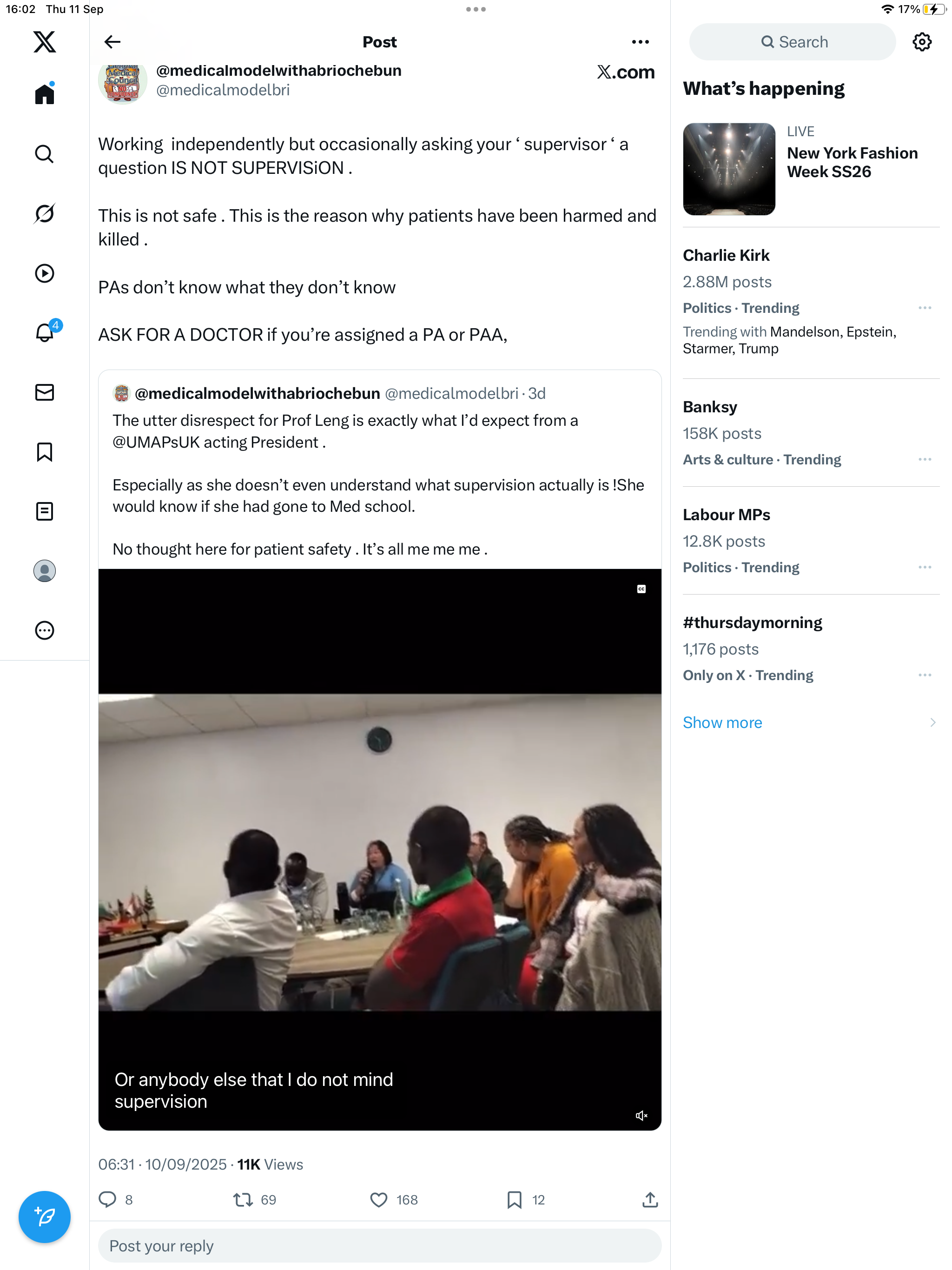Compose a new post
Image resolution: width=952 pixels, height=1270 pixels.
click(44, 1216)
